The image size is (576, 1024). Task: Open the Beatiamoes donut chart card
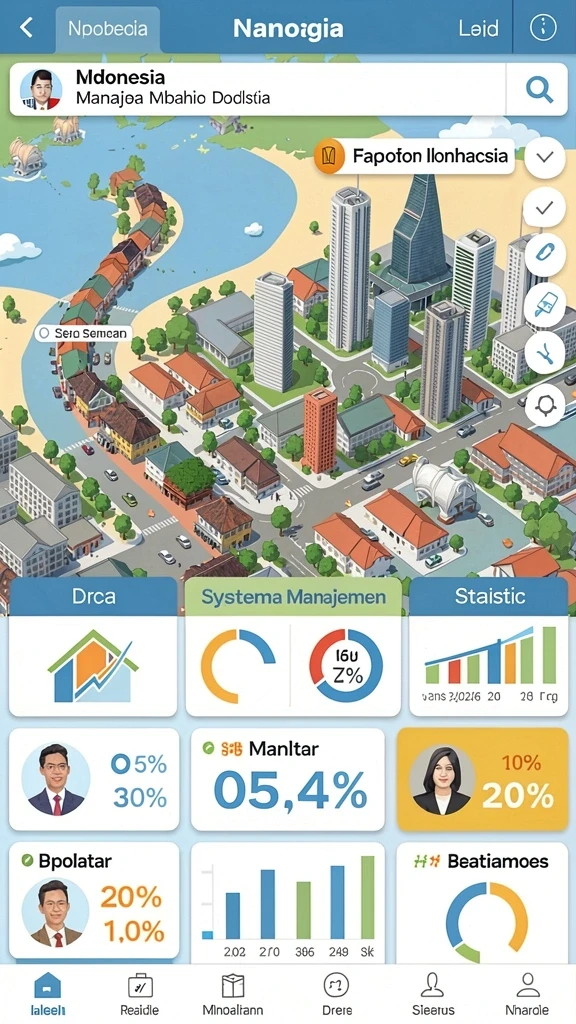click(x=487, y=903)
